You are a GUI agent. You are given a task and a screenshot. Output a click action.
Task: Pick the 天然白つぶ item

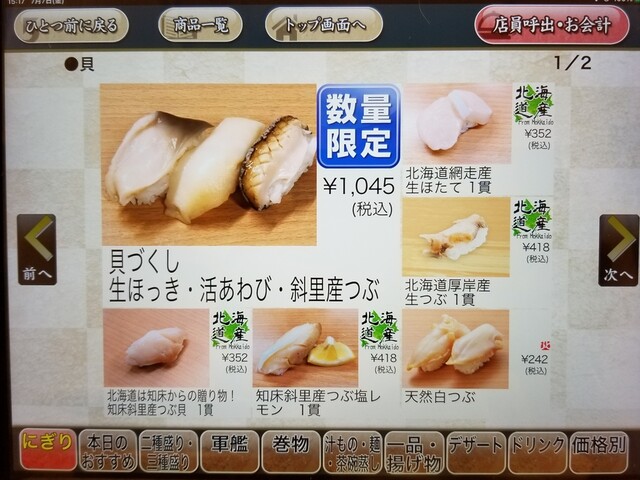pyautogui.click(x=456, y=348)
